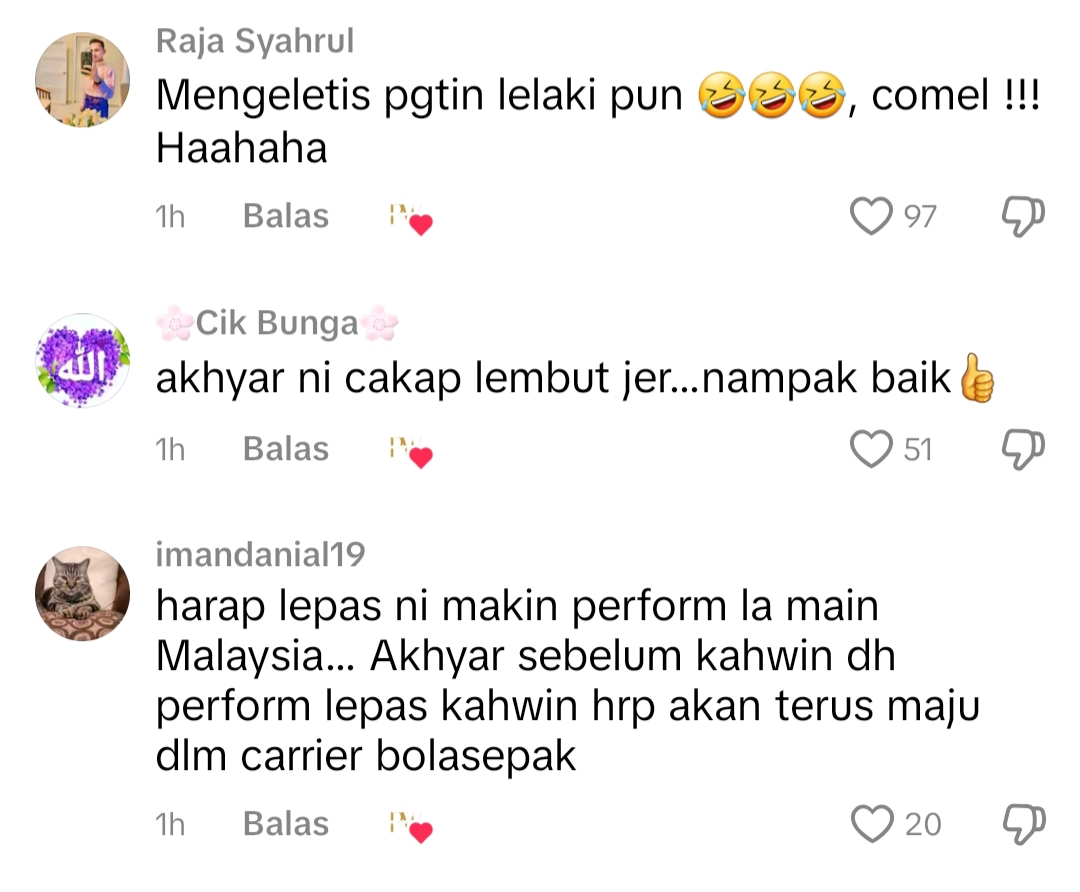1080x892 pixels.
Task: Open imandanial19's cat avatar profile
Action: [82, 593]
